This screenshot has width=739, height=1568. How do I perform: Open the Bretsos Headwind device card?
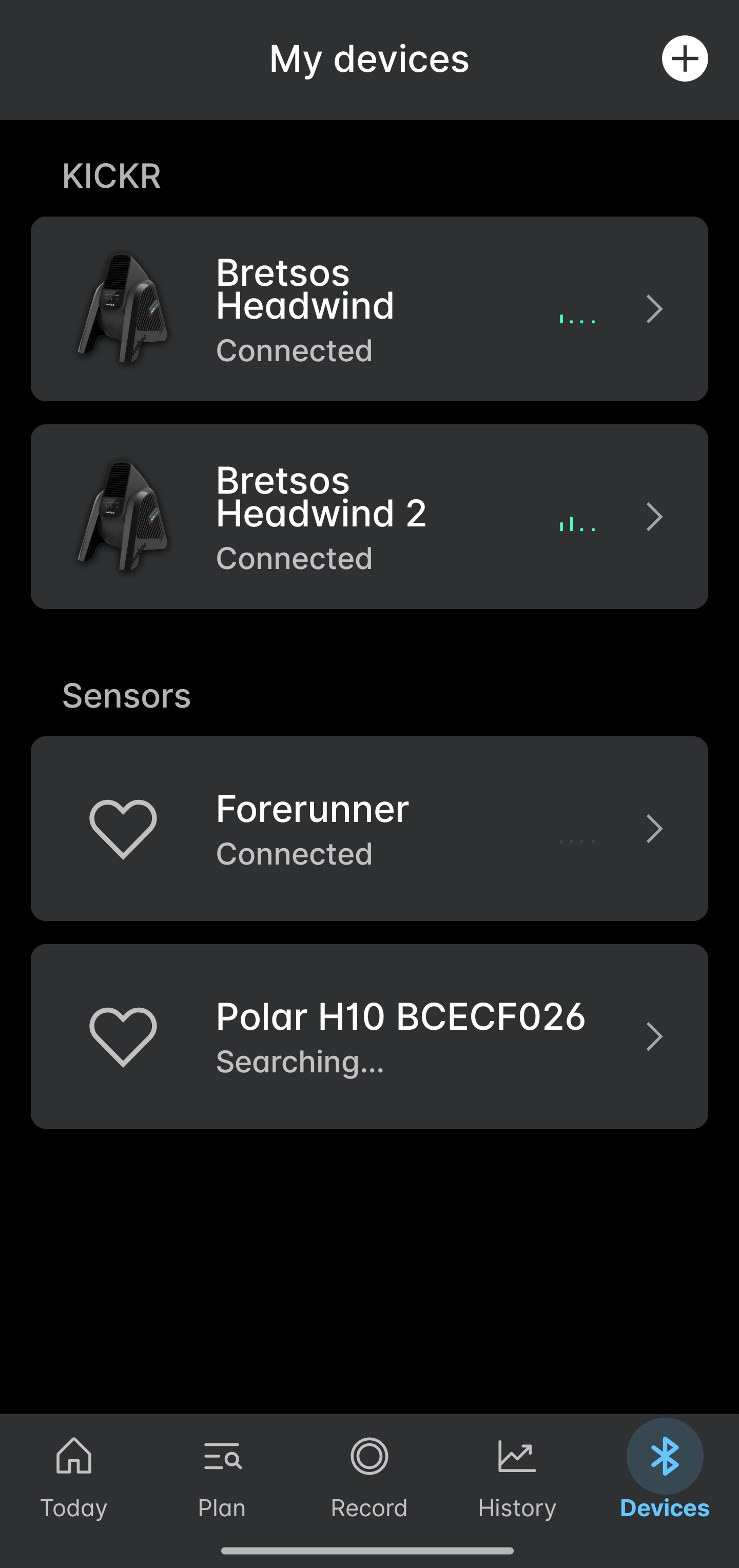[x=369, y=308]
